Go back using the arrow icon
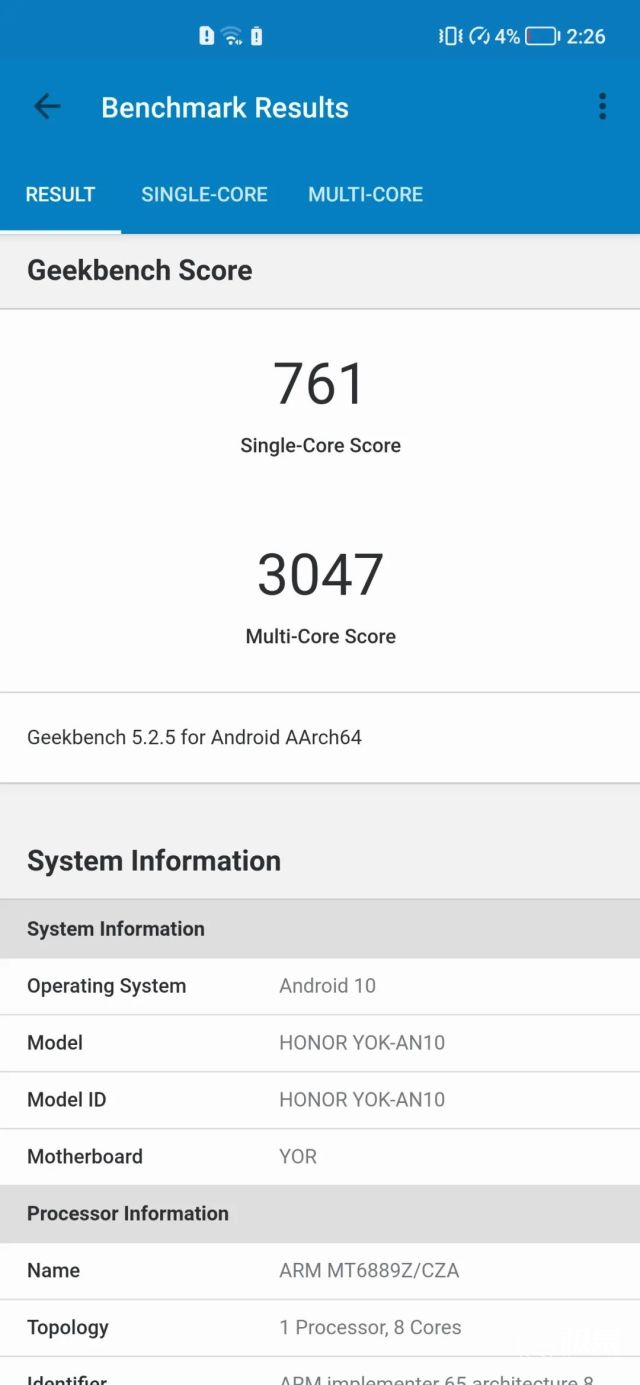 47,107
